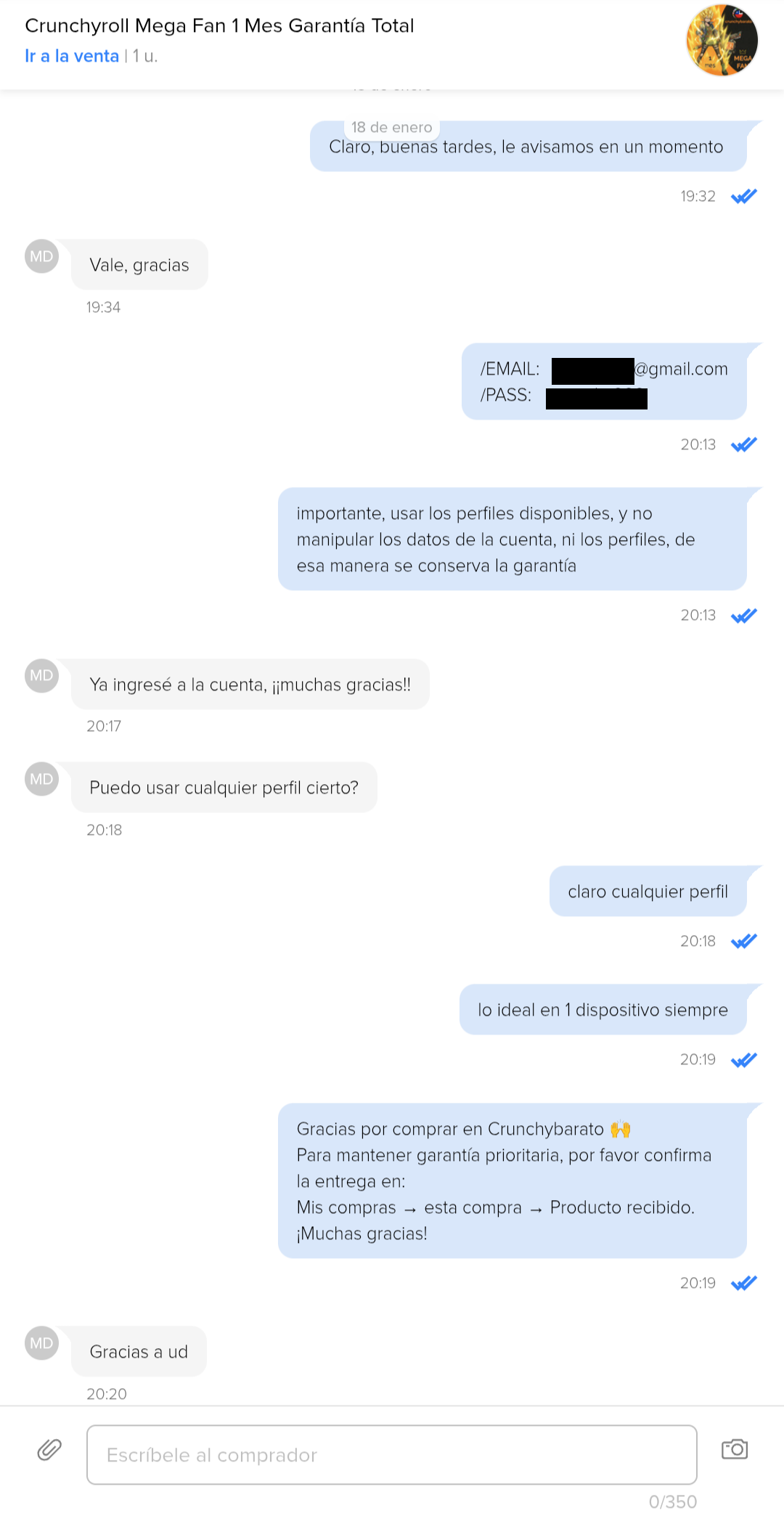This screenshot has width=784, height=1529.
Task: Focus the 'Escríbele al comprador' message field
Action: tap(392, 1455)
